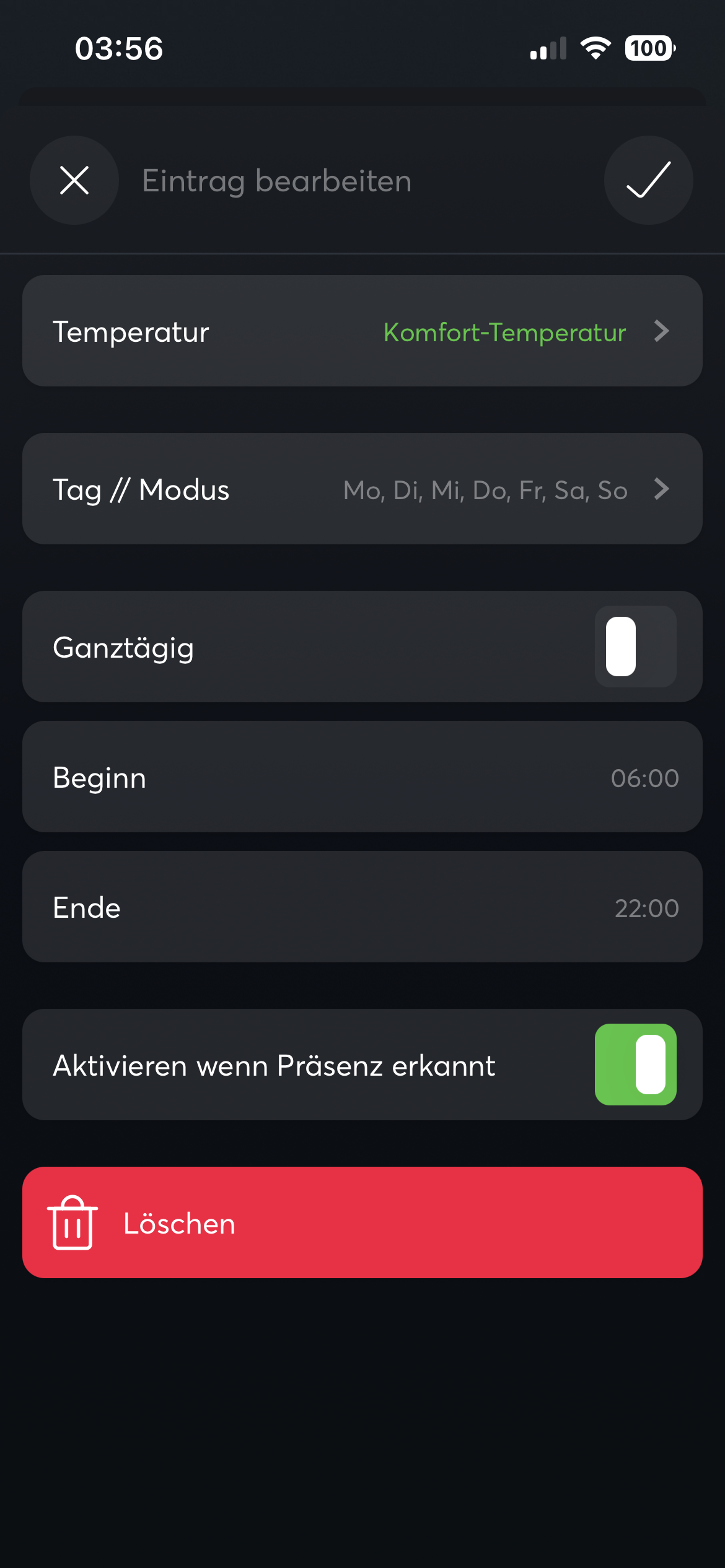
Task: Disable Aktivieren wenn Präsenz erkannt
Action: (635, 1065)
